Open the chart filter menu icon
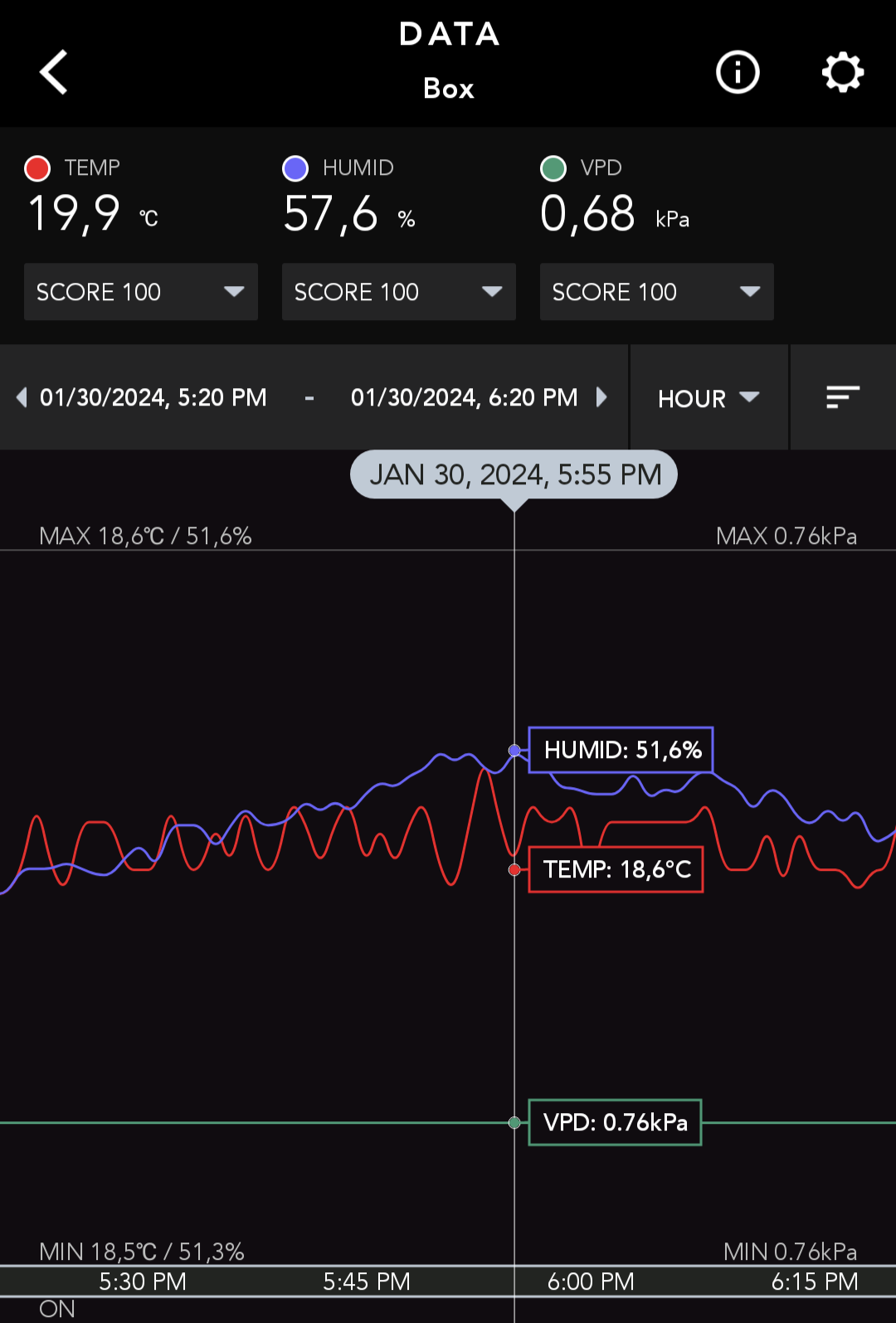896x1323 pixels. (x=843, y=397)
